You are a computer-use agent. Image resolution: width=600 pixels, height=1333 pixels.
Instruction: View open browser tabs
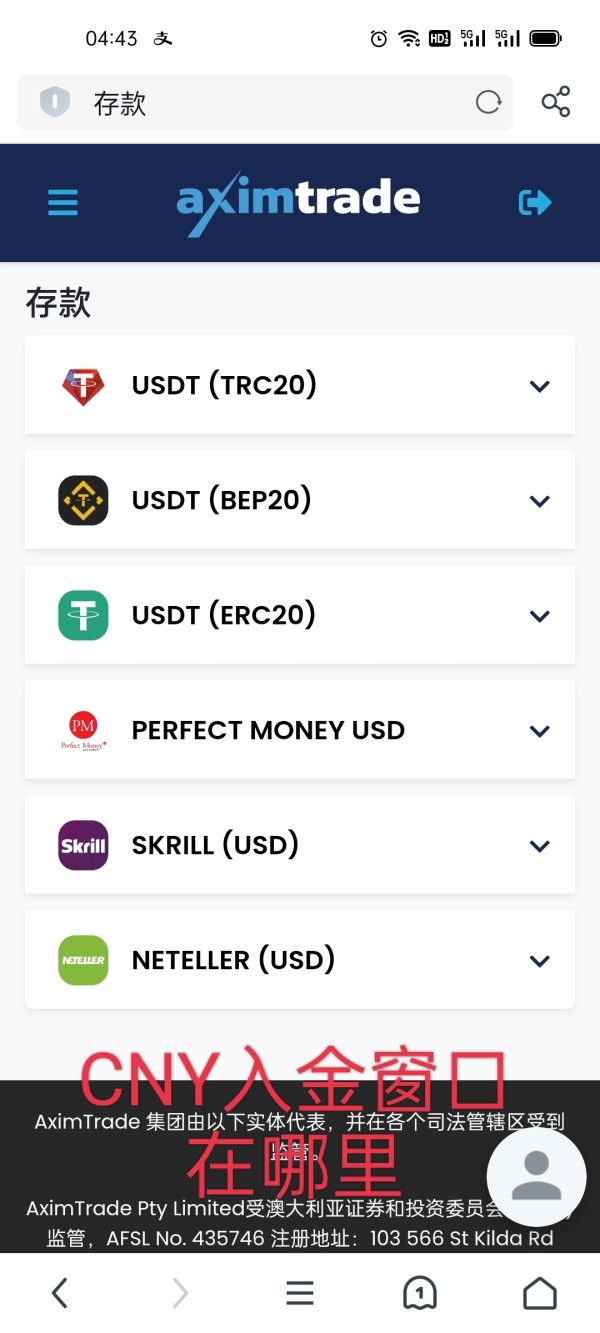[420, 1293]
